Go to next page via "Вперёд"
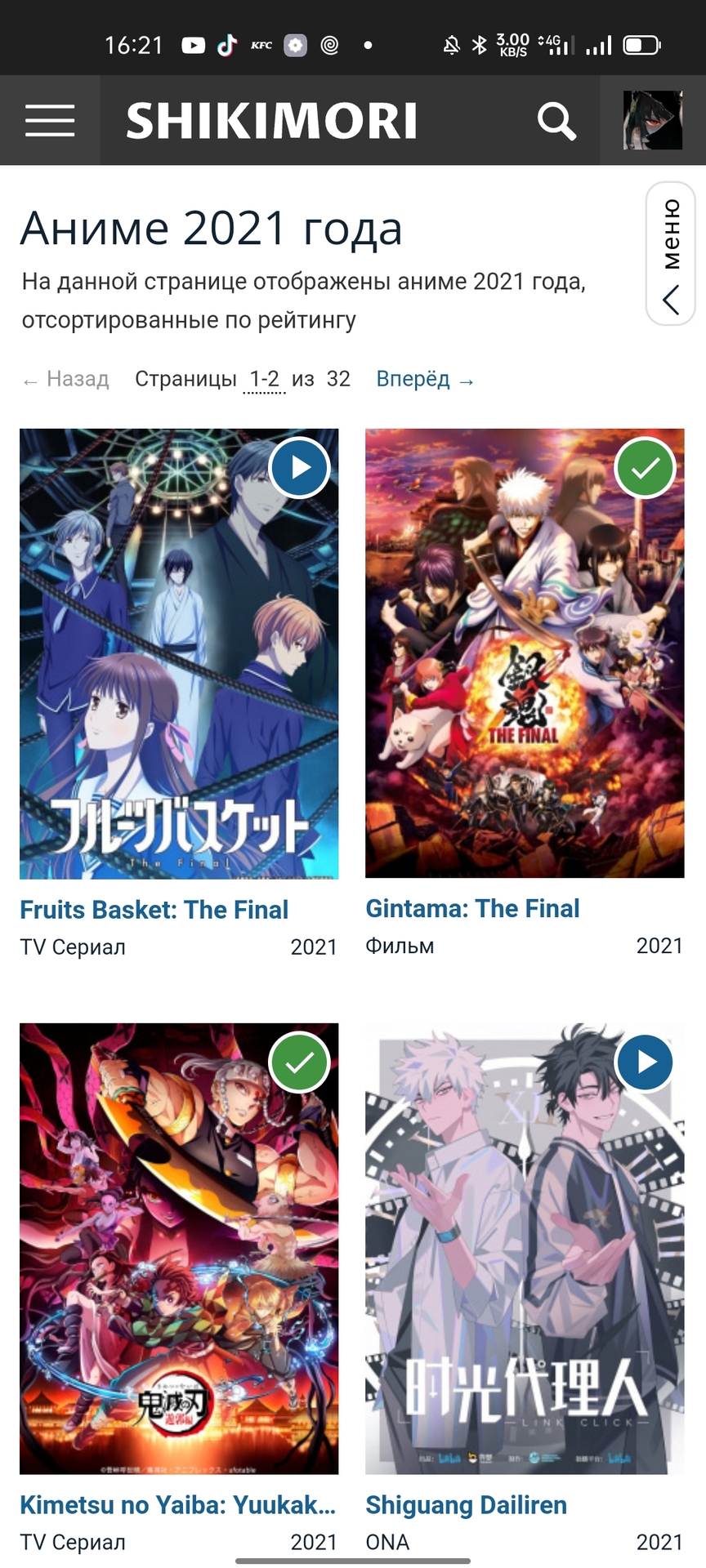706x1568 pixels. coord(425,379)
